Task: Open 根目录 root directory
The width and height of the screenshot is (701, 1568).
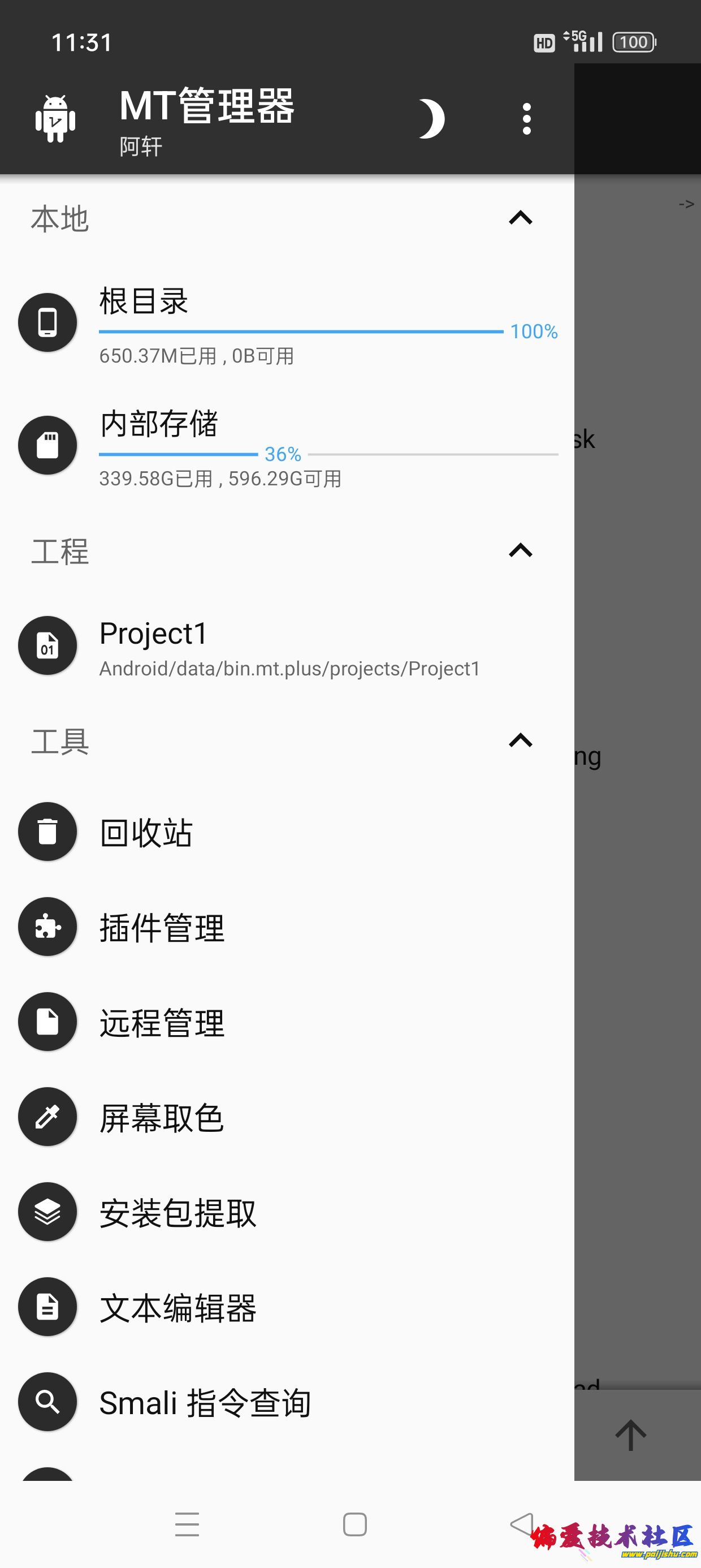Action: tap(286, 322)
